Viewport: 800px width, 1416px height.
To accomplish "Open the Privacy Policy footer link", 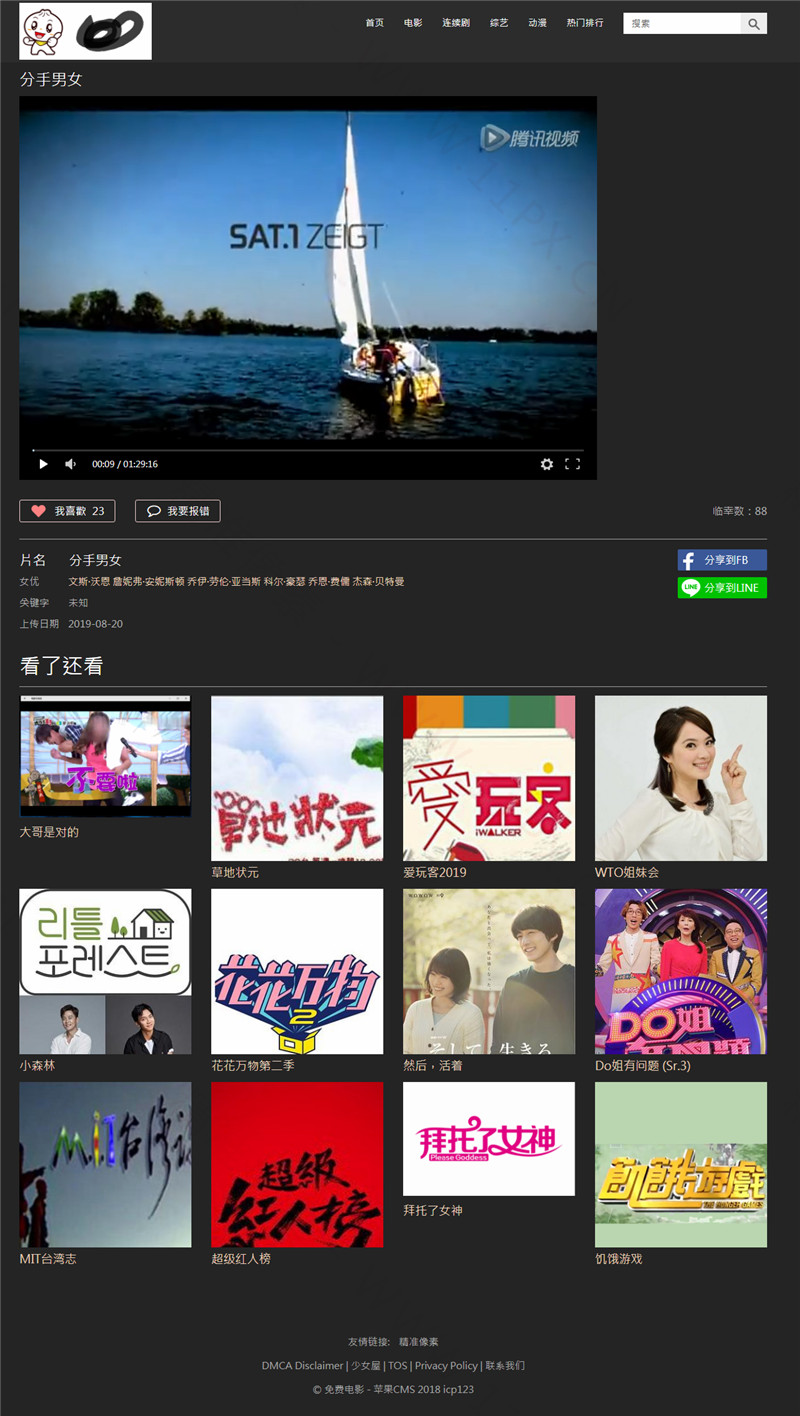I will pos(446,1366).
